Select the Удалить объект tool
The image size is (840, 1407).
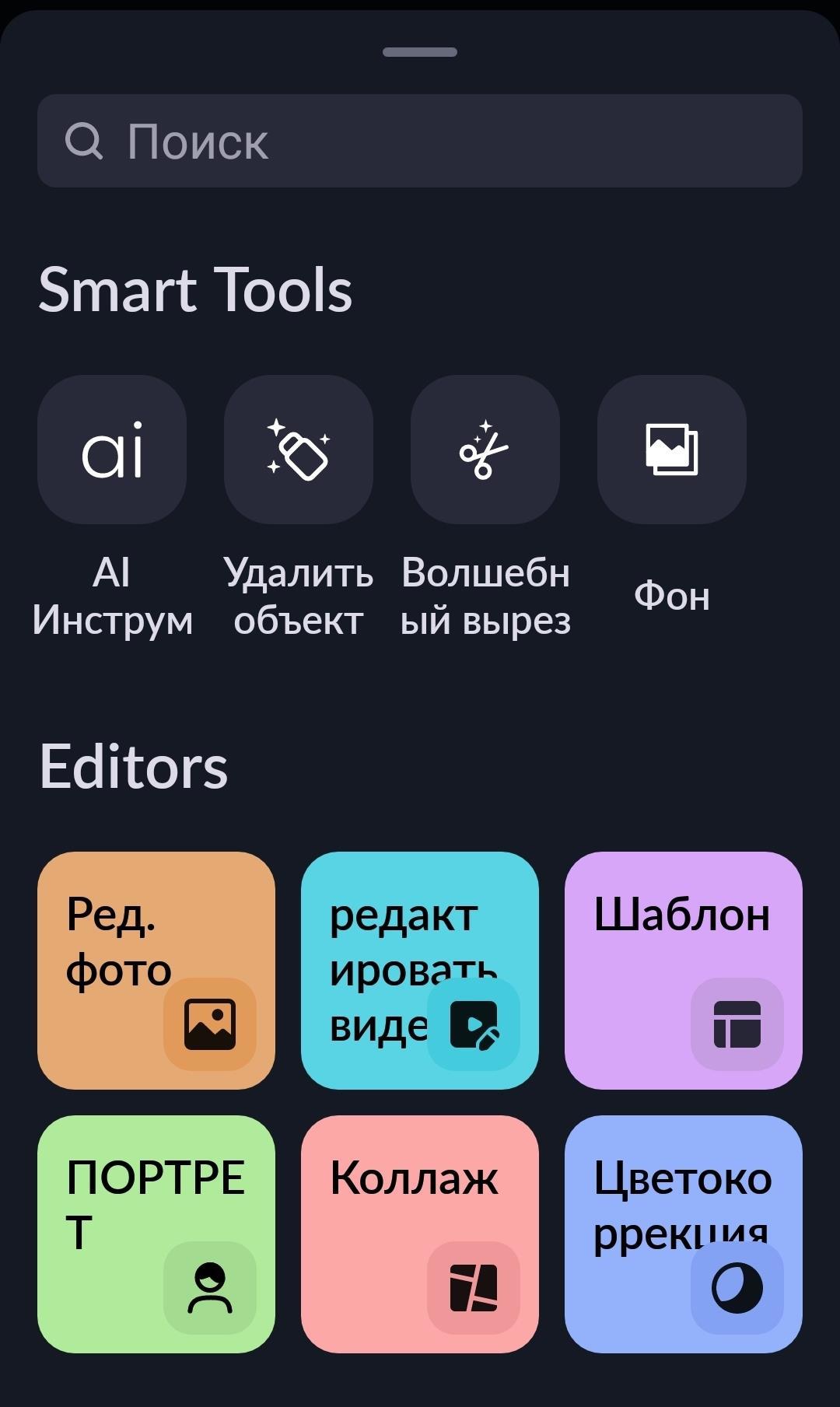(299, 450)
